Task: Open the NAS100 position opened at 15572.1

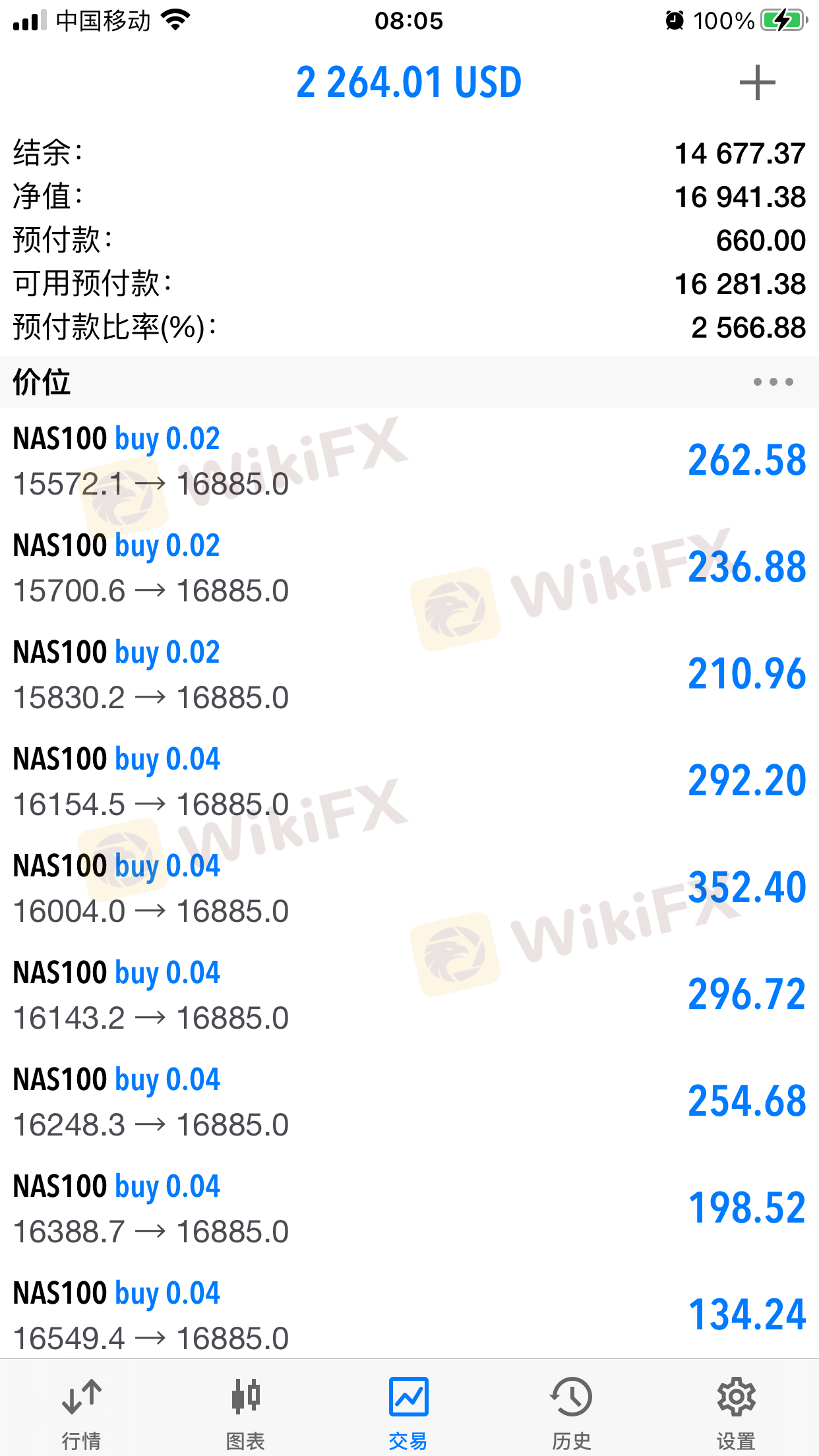Action: tap(409, 461)
